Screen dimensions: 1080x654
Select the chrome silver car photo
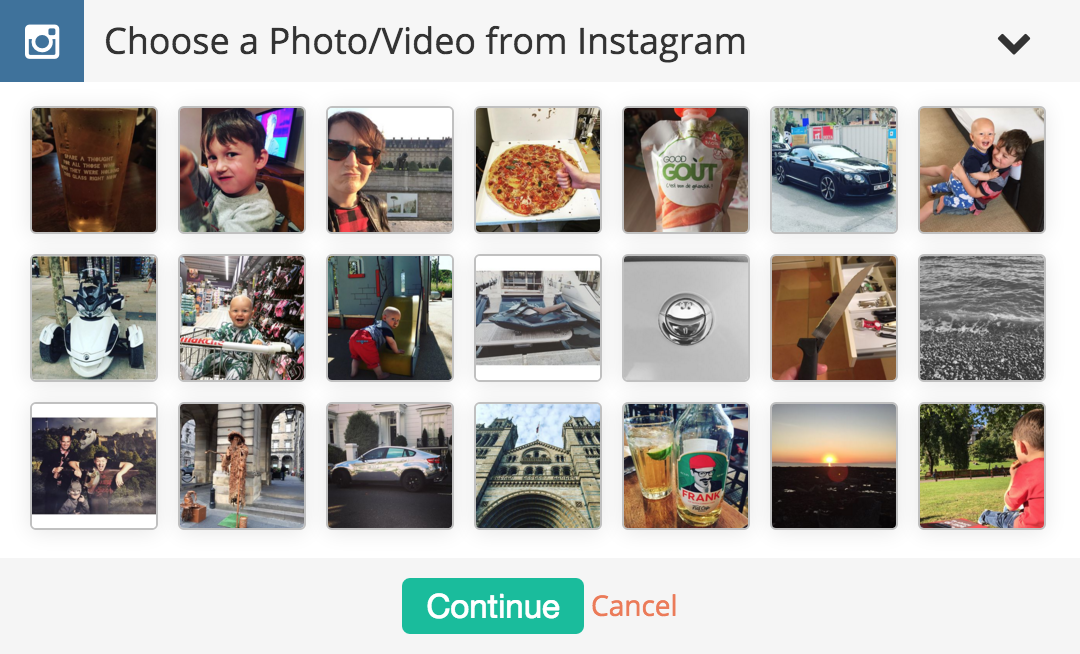[x=390, y=466]
